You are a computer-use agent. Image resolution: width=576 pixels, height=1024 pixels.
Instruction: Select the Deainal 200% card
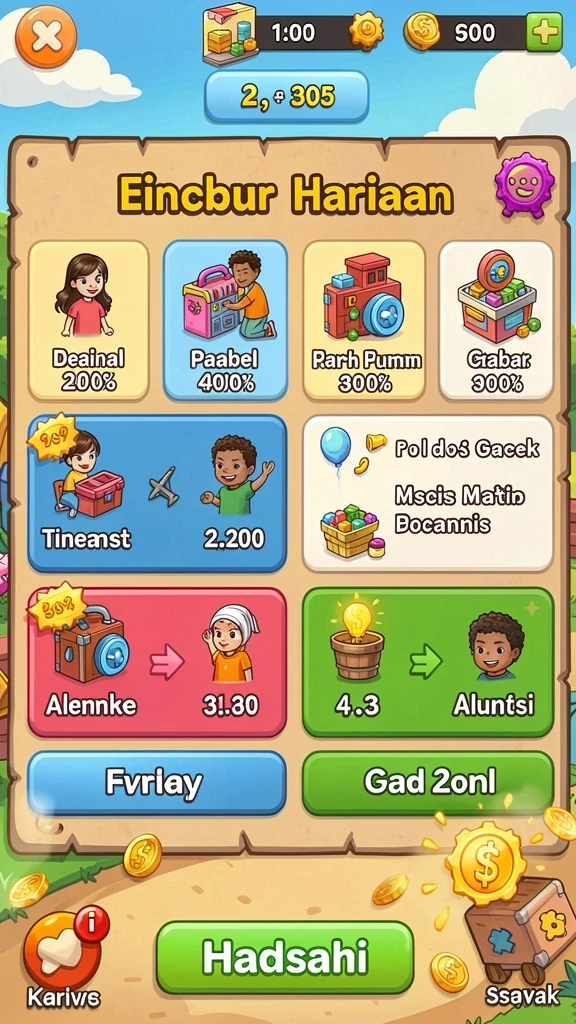coord(89,320)
